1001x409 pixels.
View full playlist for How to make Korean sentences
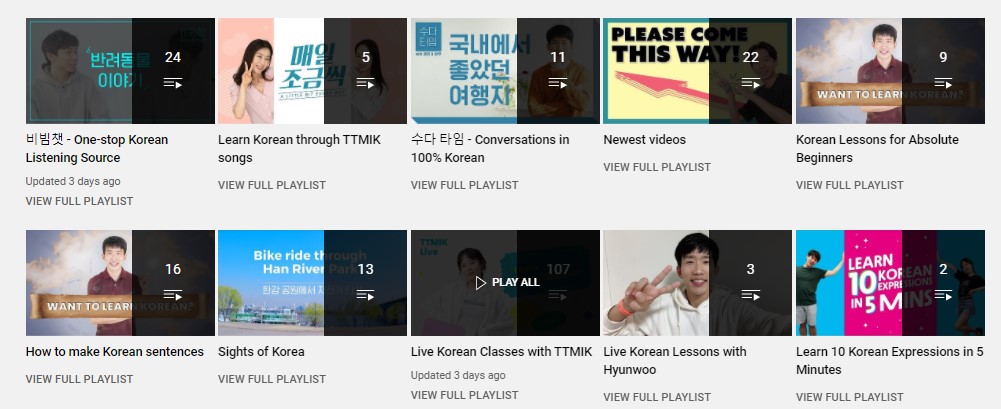coord(79,379)
